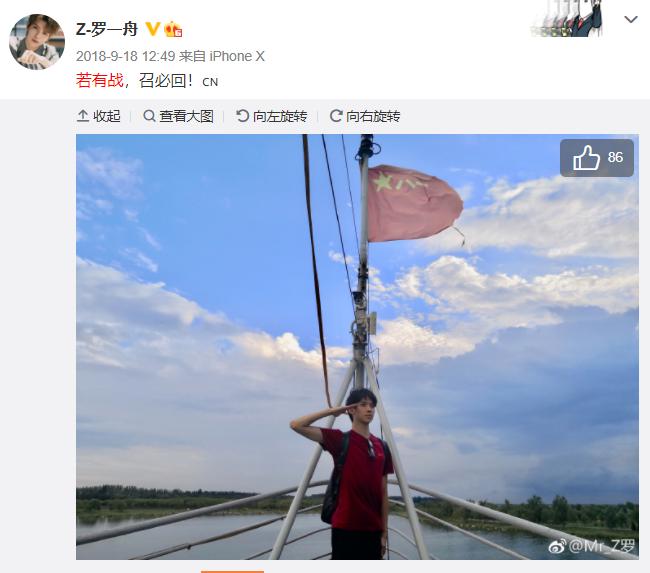Like the photo with thumbs-up 86
Image resolution: width=650 pixels, height=573 pixels.
tap(597, 158)
